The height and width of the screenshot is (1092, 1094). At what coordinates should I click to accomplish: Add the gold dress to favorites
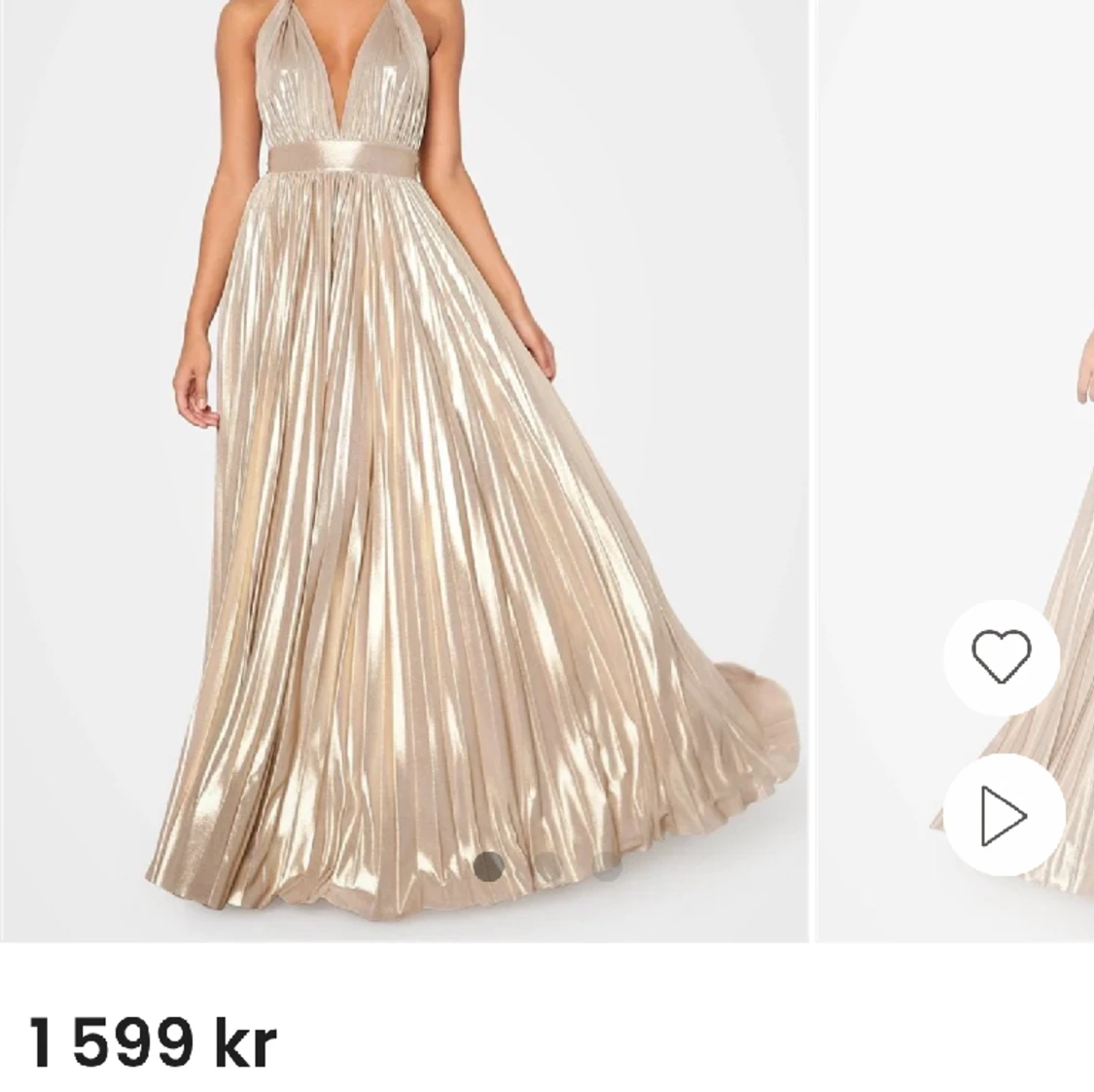[1001, 657]
